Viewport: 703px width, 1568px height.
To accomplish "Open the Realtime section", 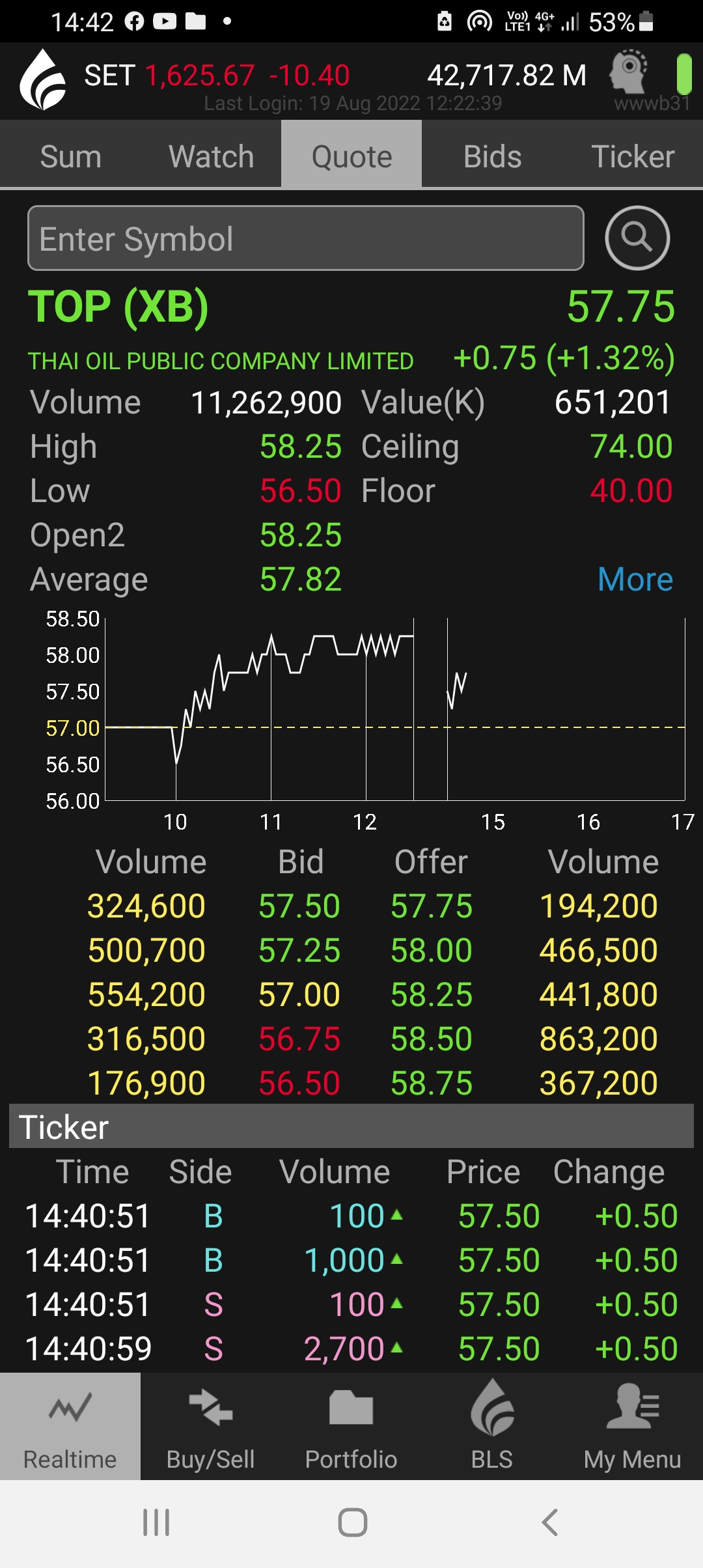I will coord(70,1426).
